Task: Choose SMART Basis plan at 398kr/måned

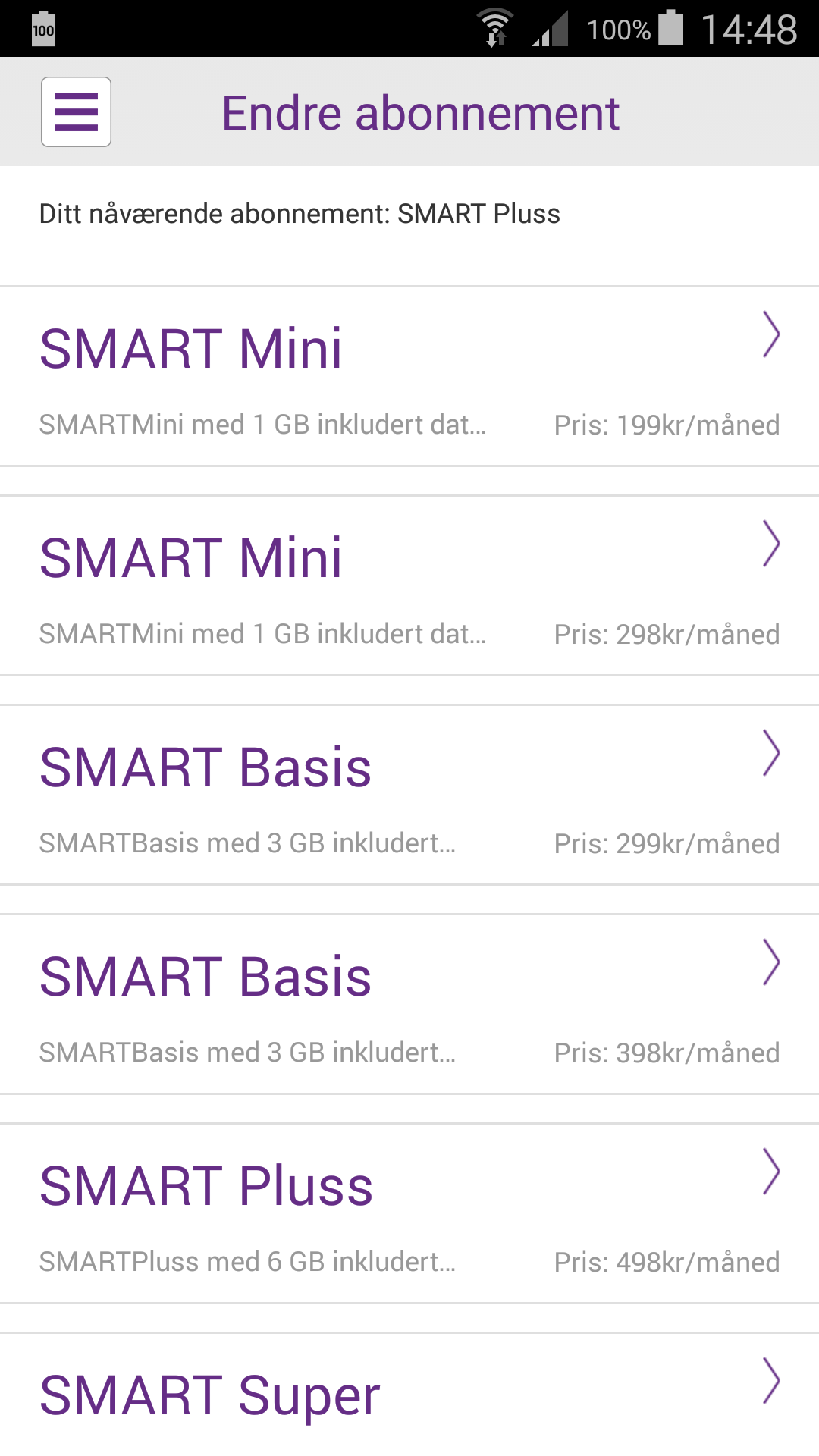Action: pos(409,1005)
